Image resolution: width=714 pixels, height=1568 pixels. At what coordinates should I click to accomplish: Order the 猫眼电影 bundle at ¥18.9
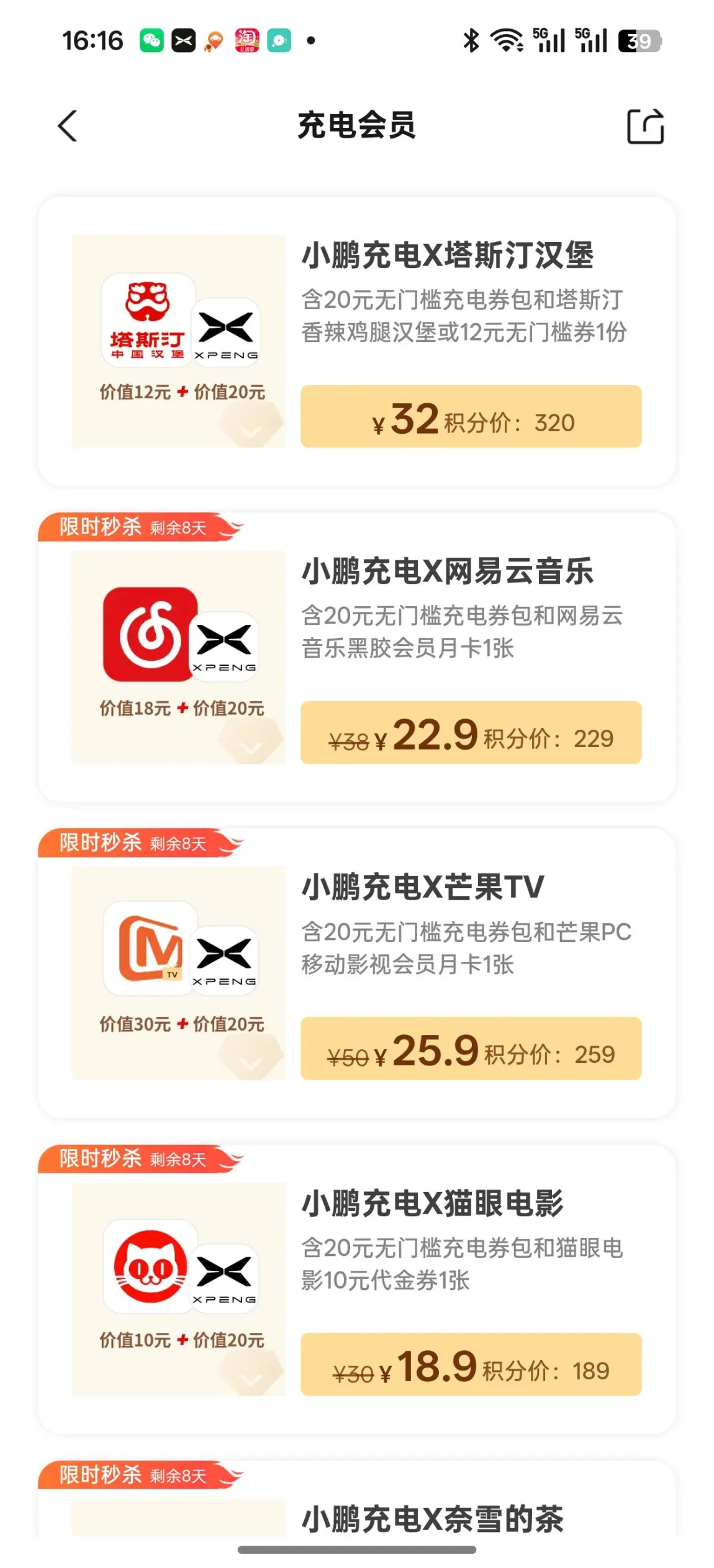click(x=471, y=1364)
